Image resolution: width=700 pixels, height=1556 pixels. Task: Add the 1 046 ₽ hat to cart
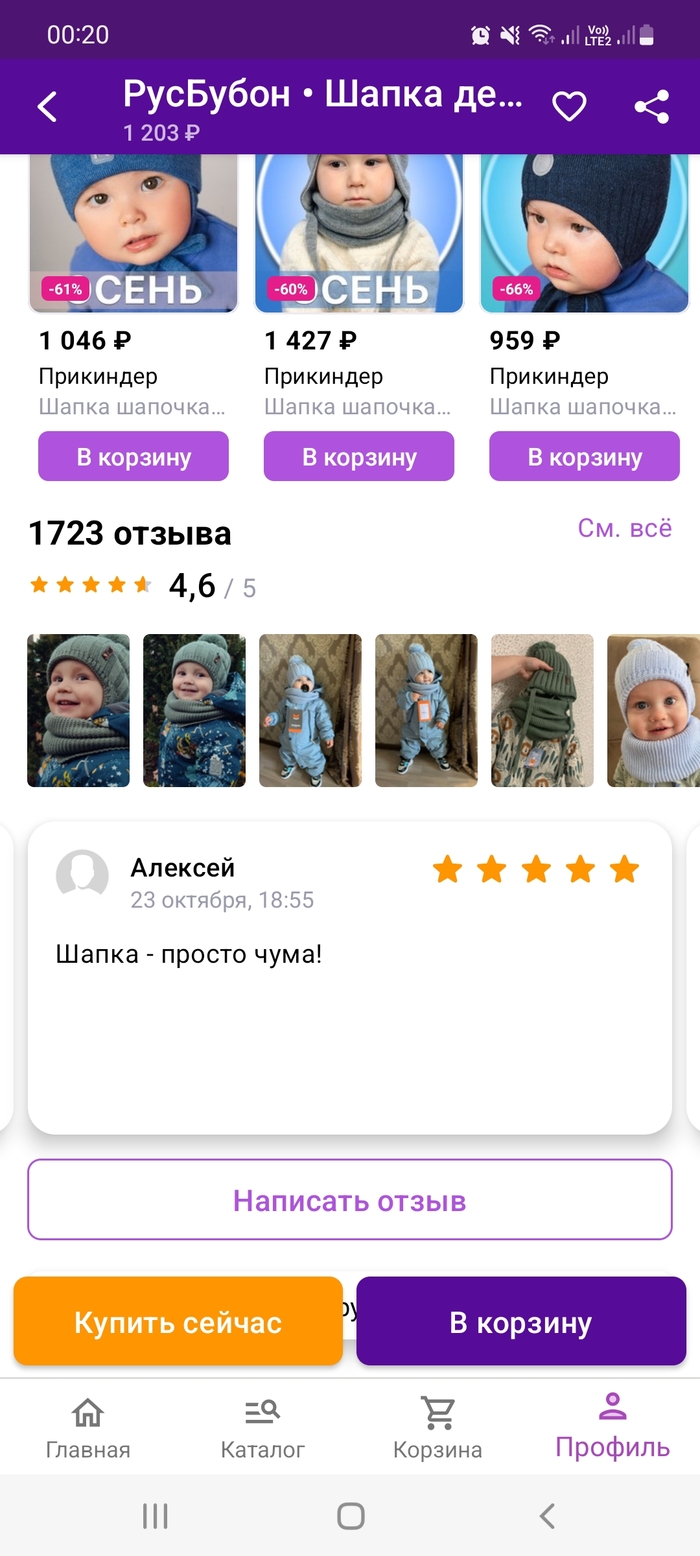tap(133, 457)
